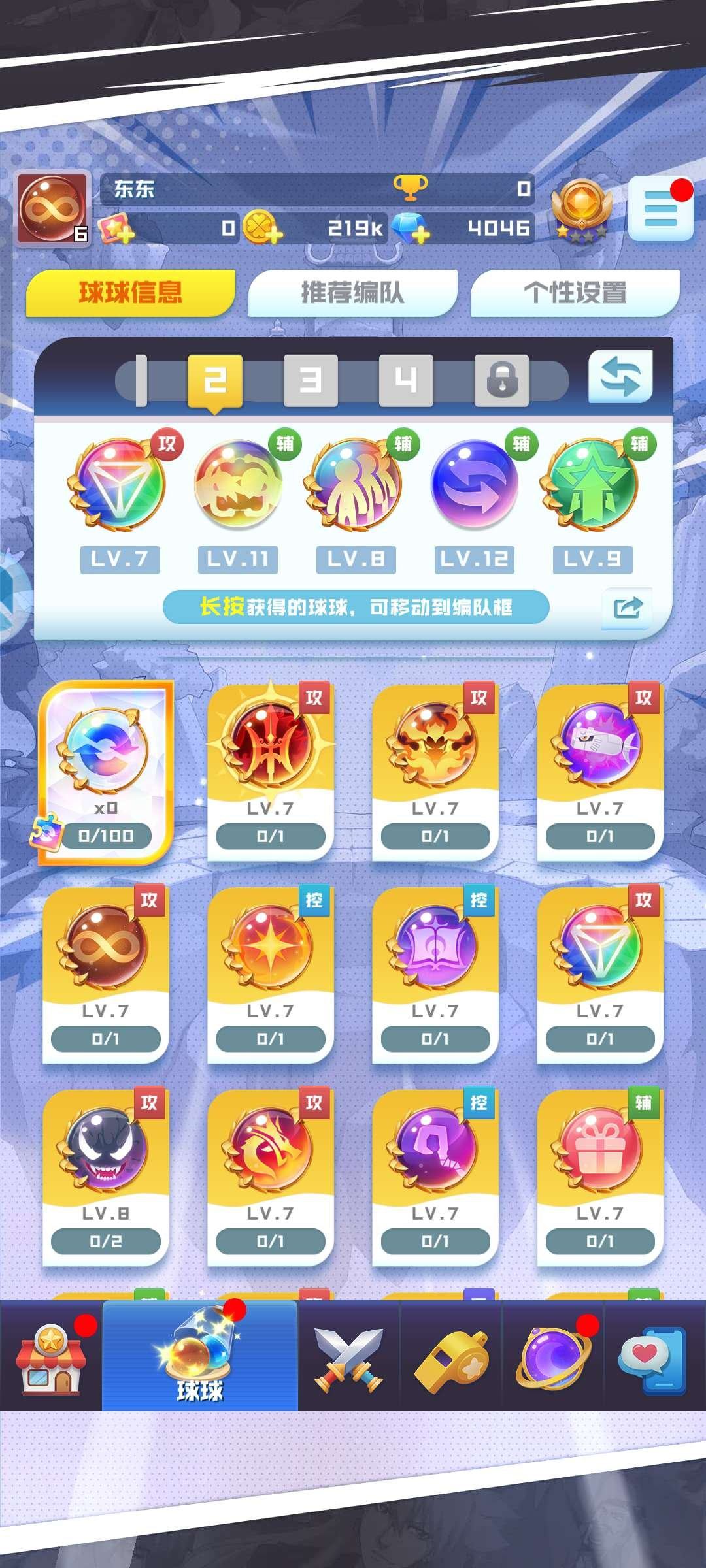Add more gold coins via coin plus icon

[x=262, y=229]
